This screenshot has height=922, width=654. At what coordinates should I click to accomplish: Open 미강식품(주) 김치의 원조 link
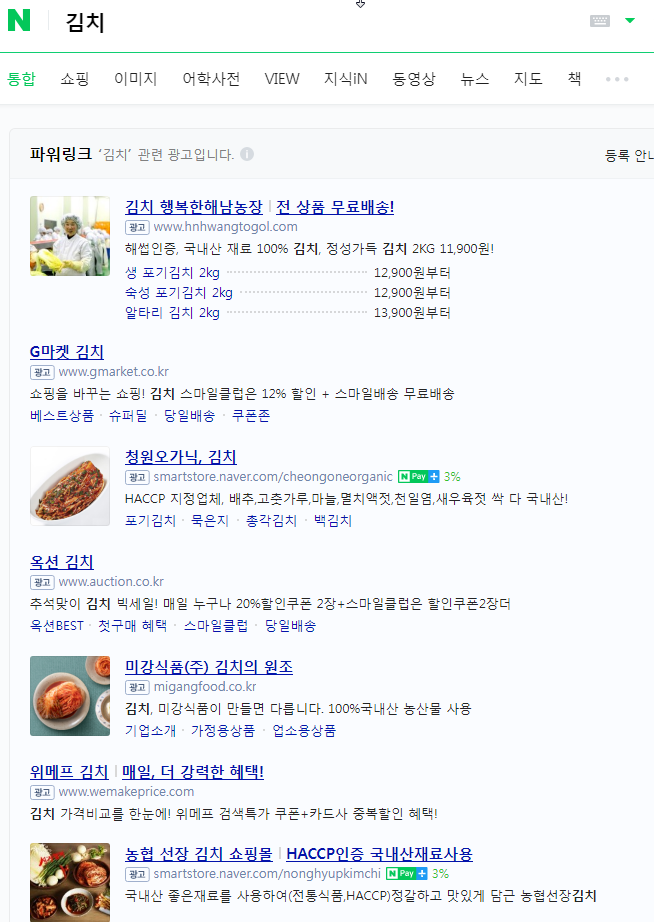tap(208, 667)
